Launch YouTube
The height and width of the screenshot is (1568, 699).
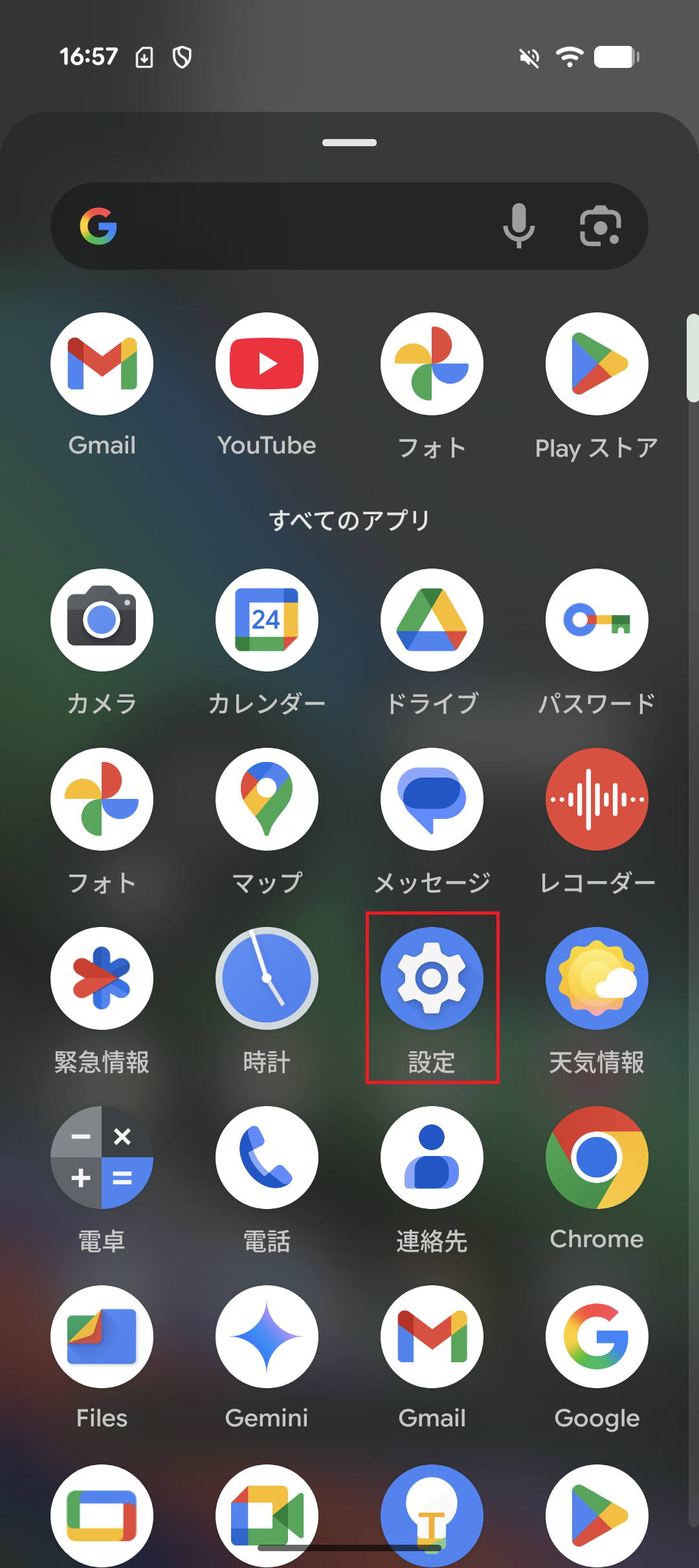click(x=267, y=364)
